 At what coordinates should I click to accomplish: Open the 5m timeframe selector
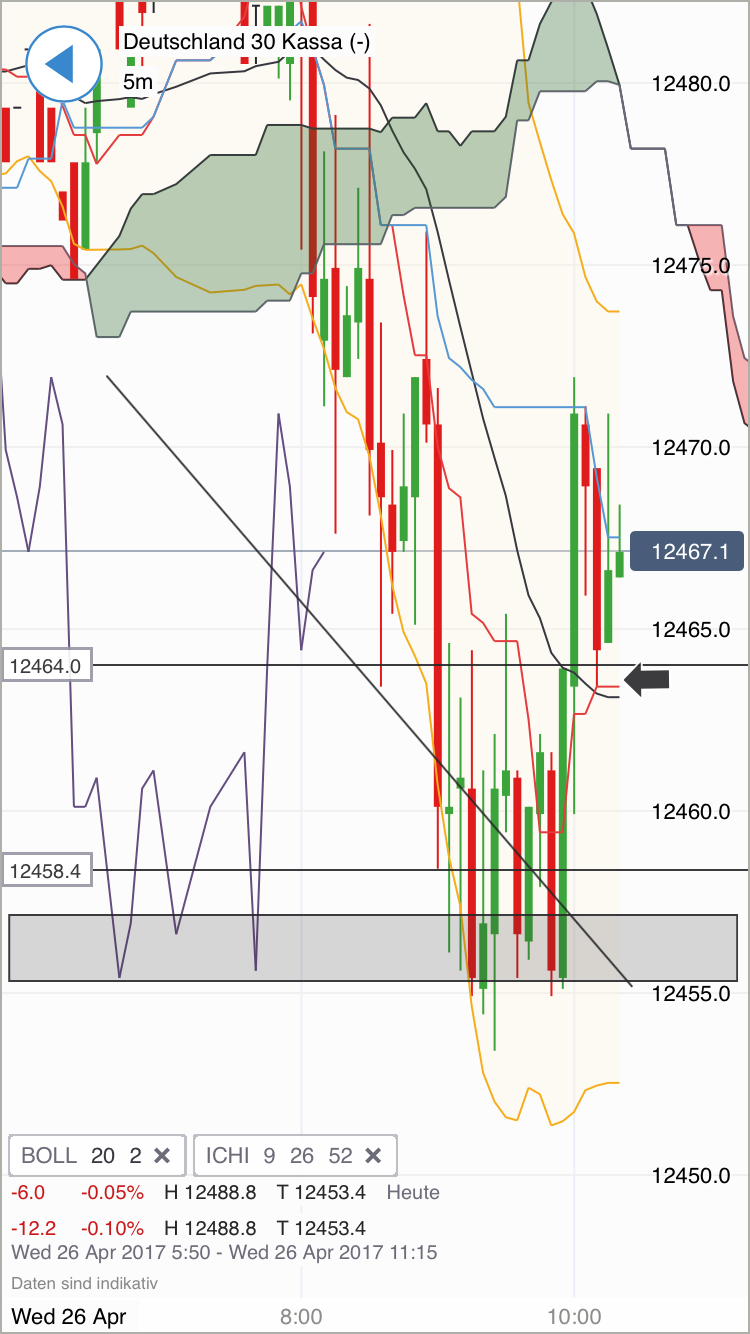coord(138,82)
